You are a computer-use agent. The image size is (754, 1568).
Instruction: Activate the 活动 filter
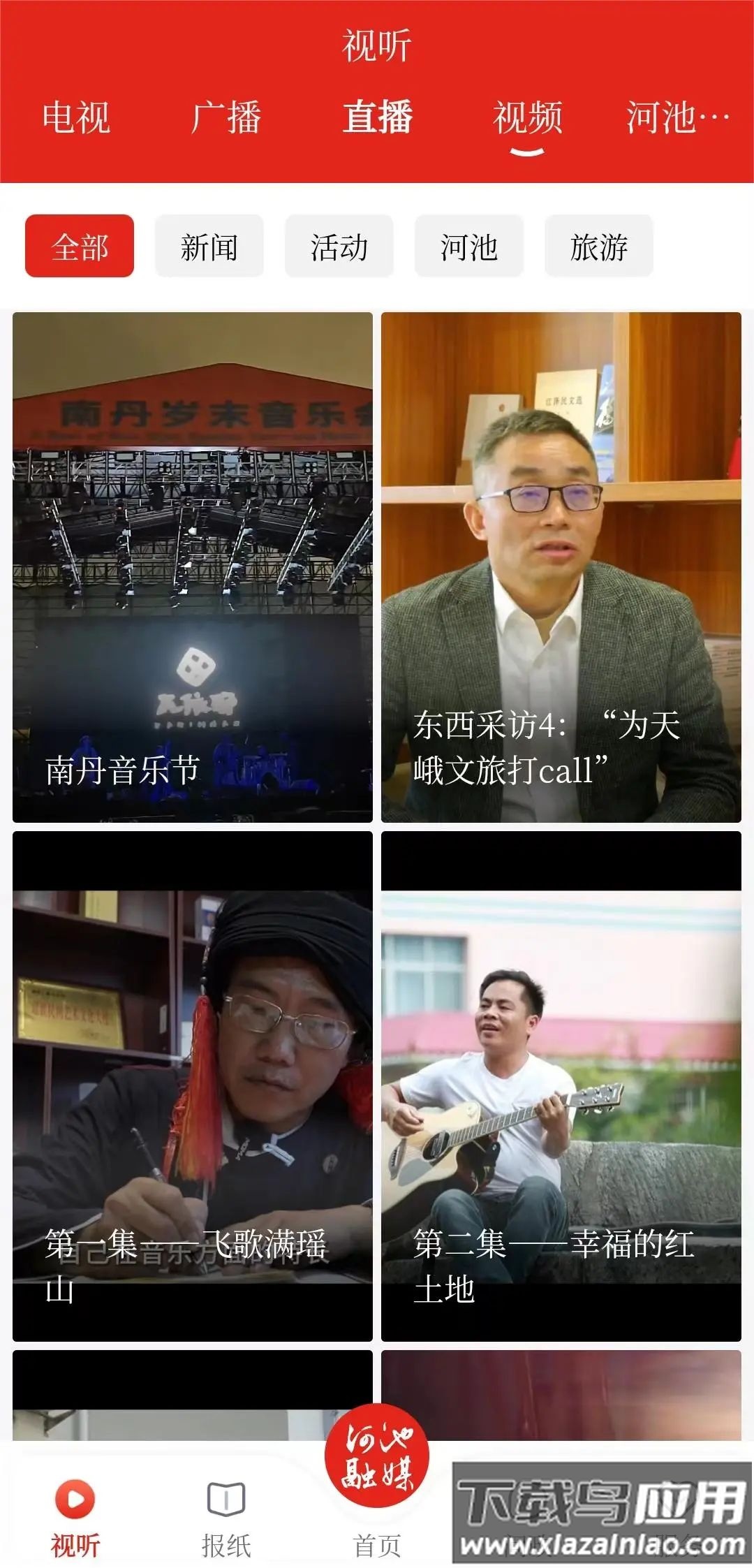(339, 247)
